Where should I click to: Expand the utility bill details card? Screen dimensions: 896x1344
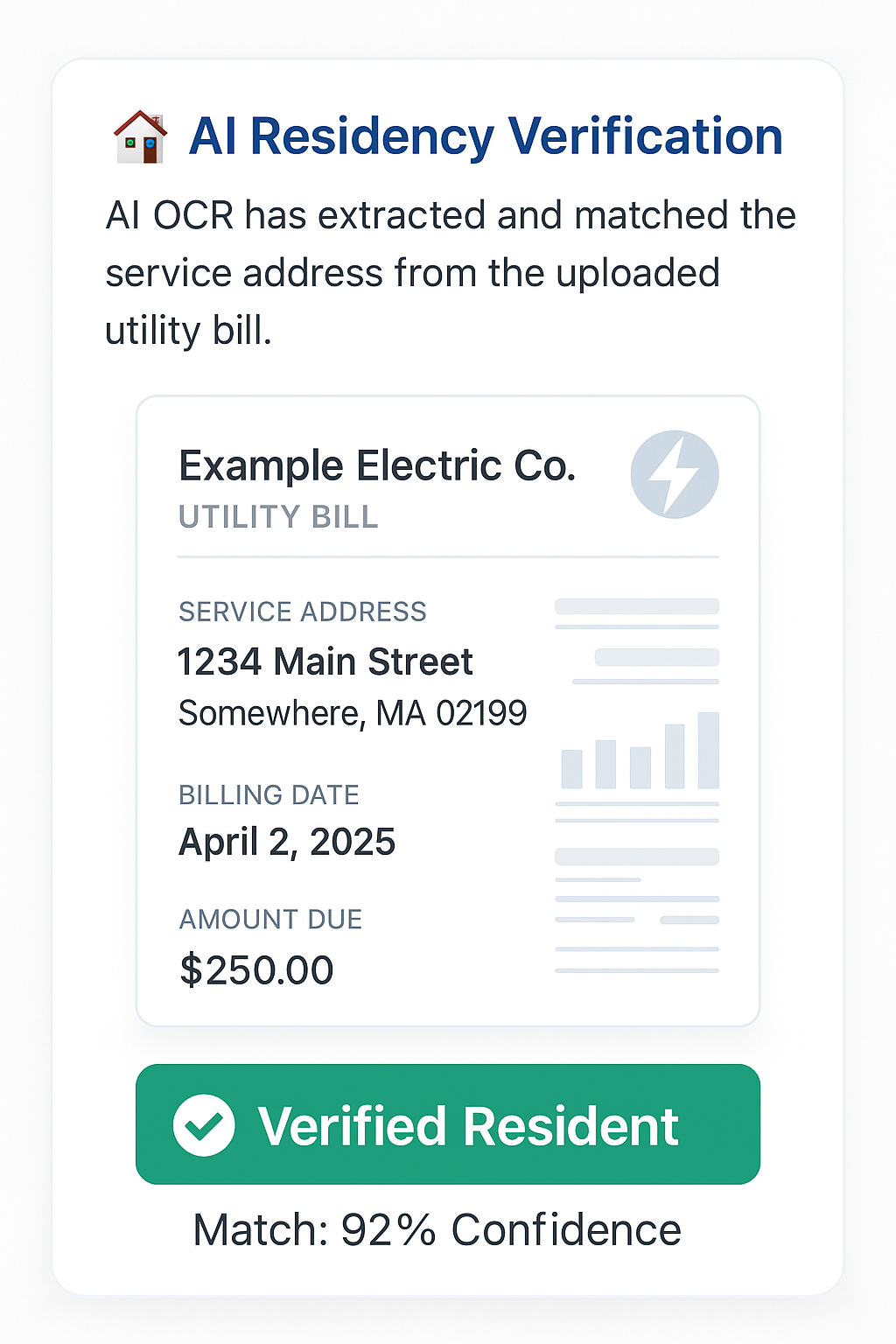pos(448,709)
